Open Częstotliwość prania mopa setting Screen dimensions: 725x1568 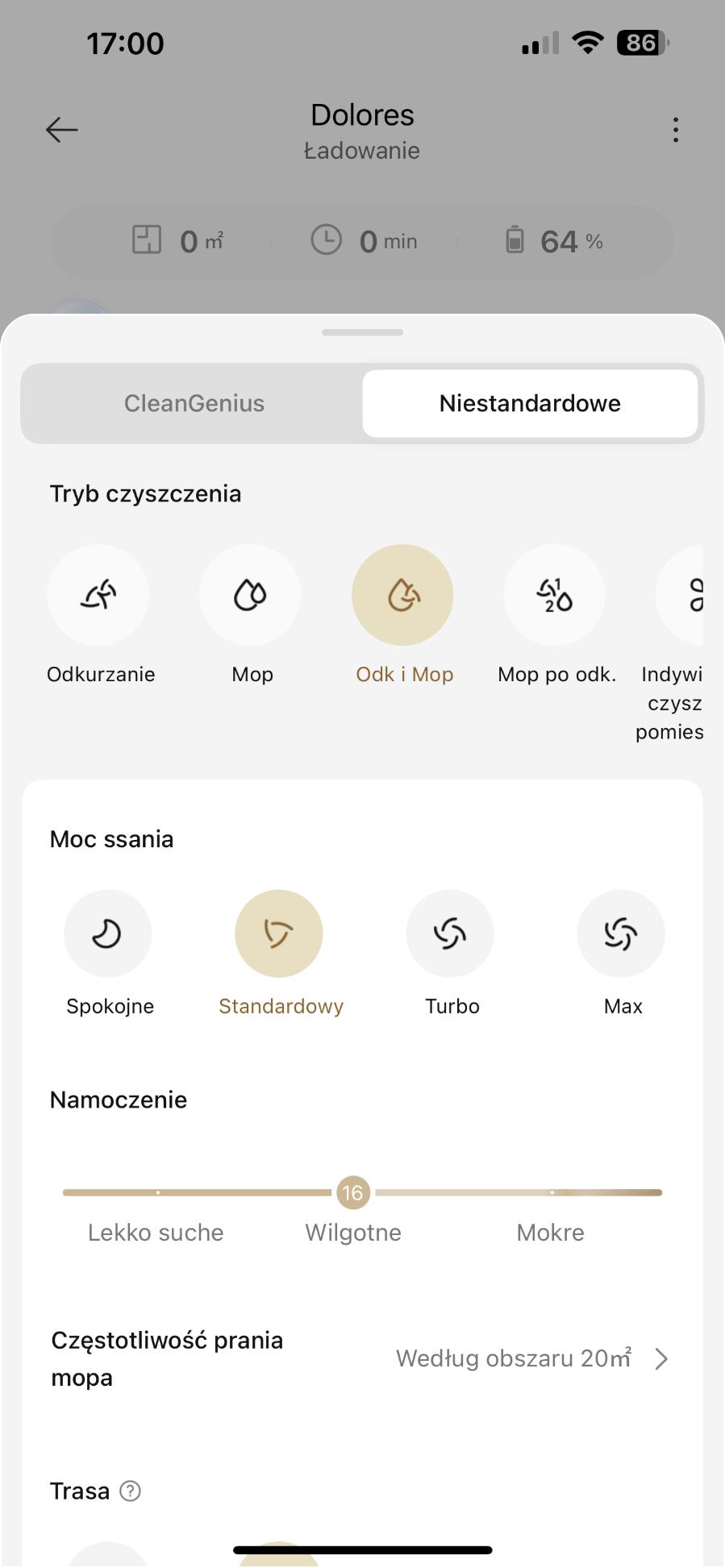[362, 1359]
